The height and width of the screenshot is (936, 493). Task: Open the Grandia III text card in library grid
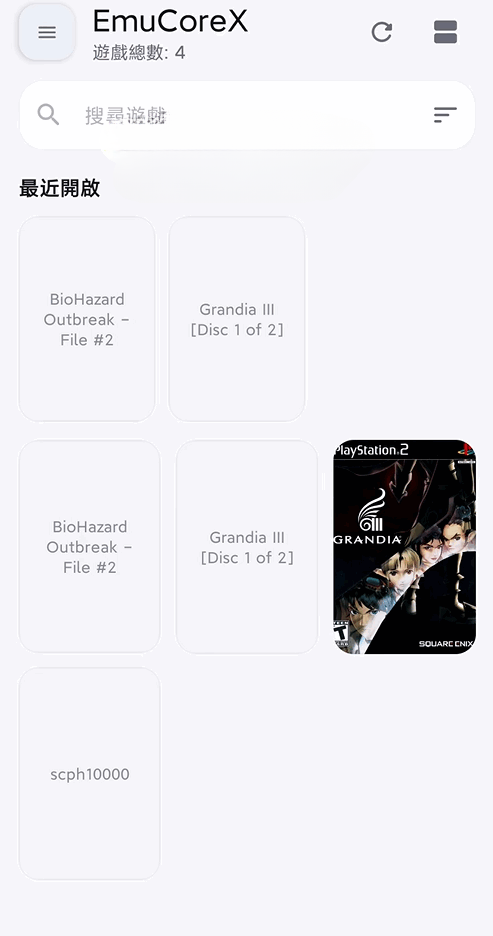pos(247,546)
